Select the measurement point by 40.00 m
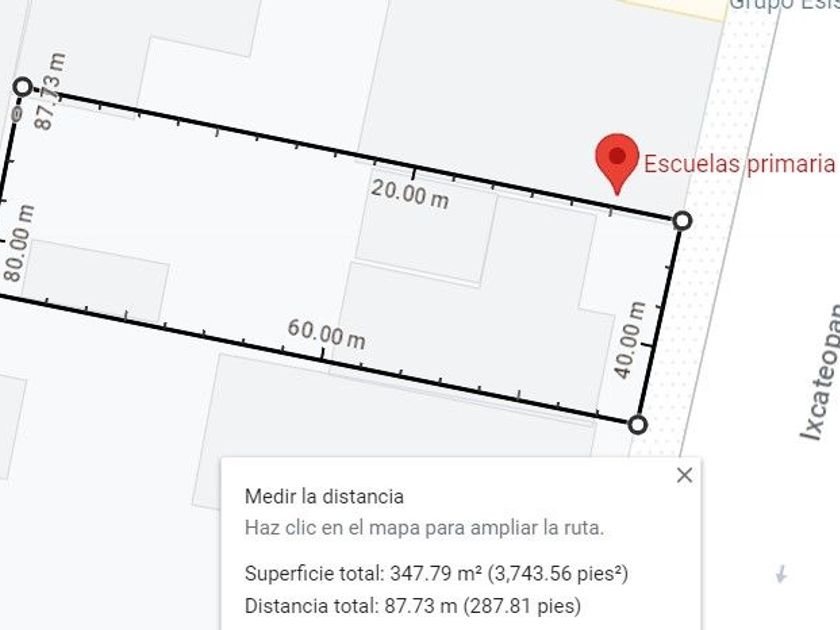The width and height of the screenshot is (840, 630). pyautogui.click(x=637, y=425)
